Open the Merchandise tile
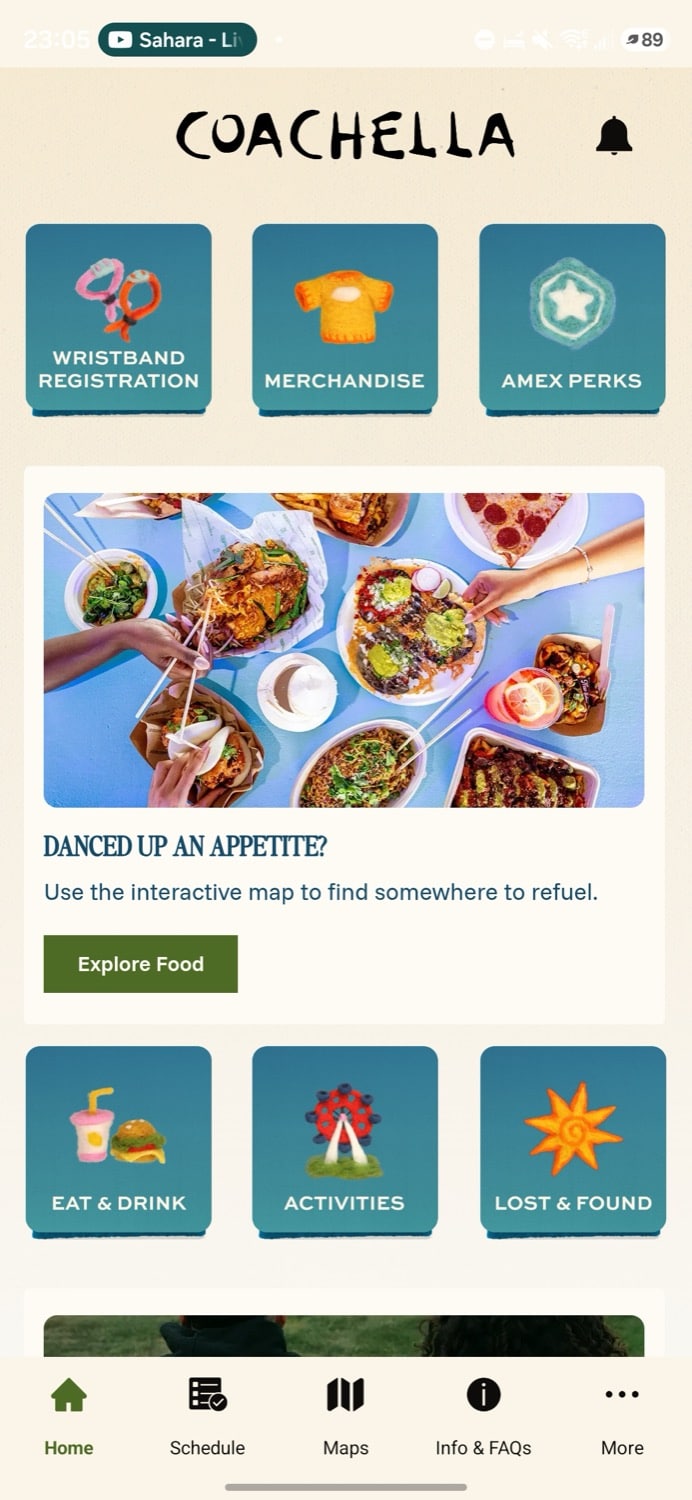The image size is (692, 1500). coord(345,318)
